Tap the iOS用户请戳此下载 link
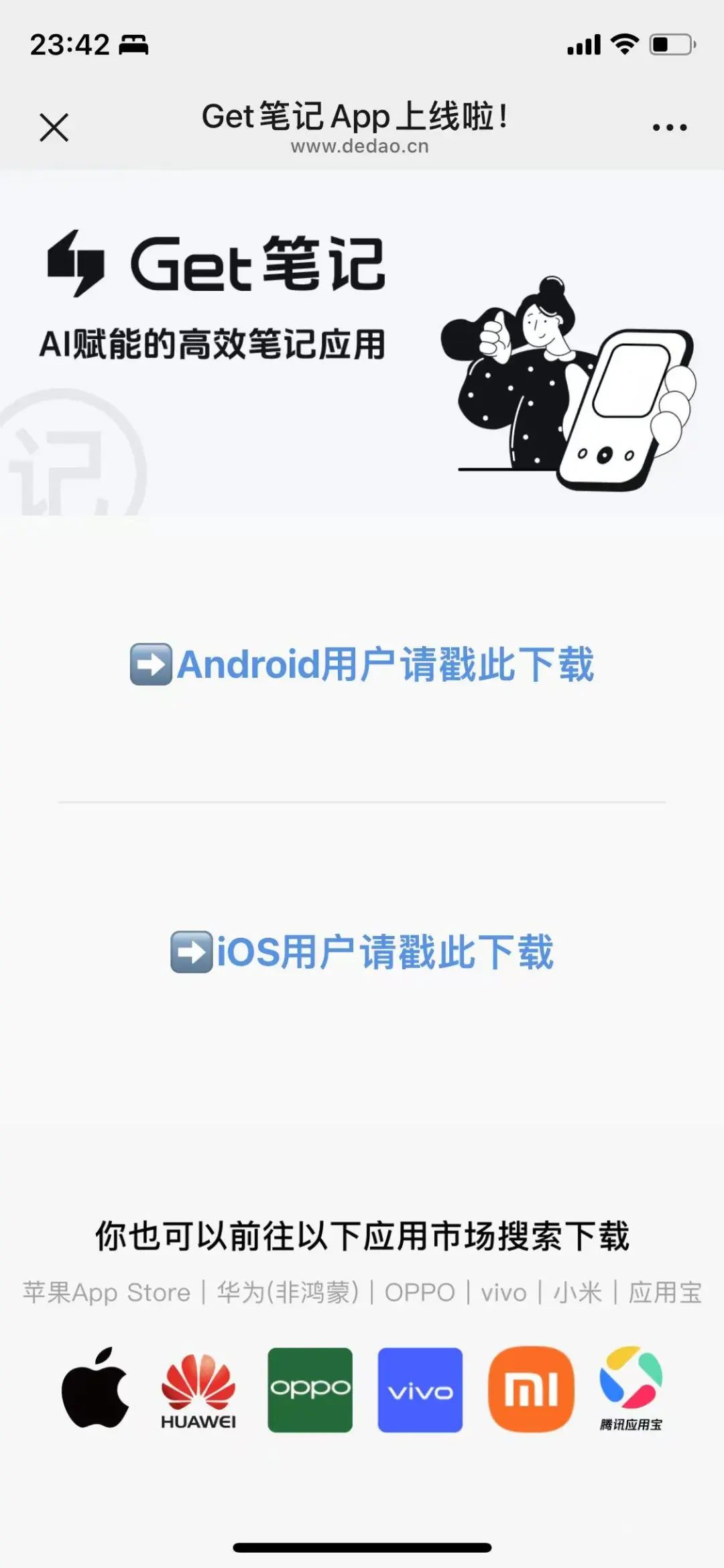 (x=362, y=951)
